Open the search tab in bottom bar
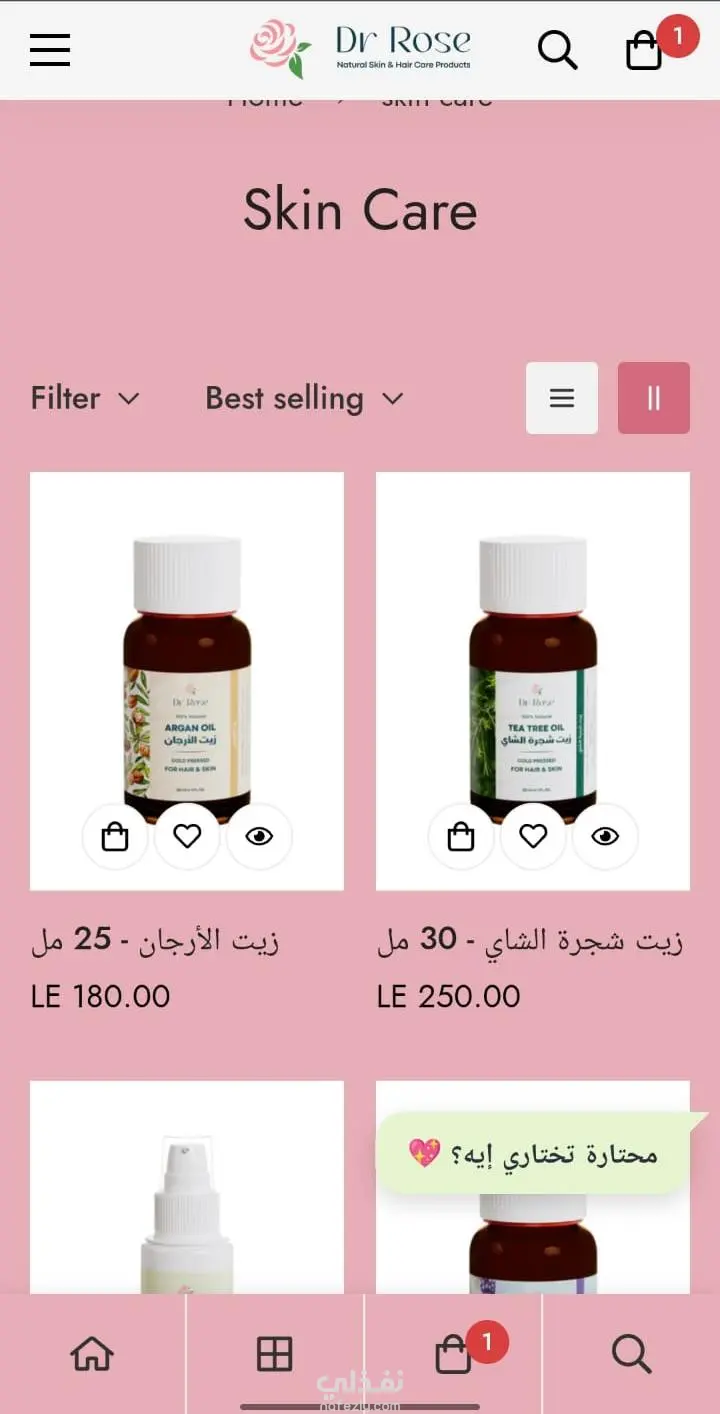720x1414 pixels. point(631,1354)
